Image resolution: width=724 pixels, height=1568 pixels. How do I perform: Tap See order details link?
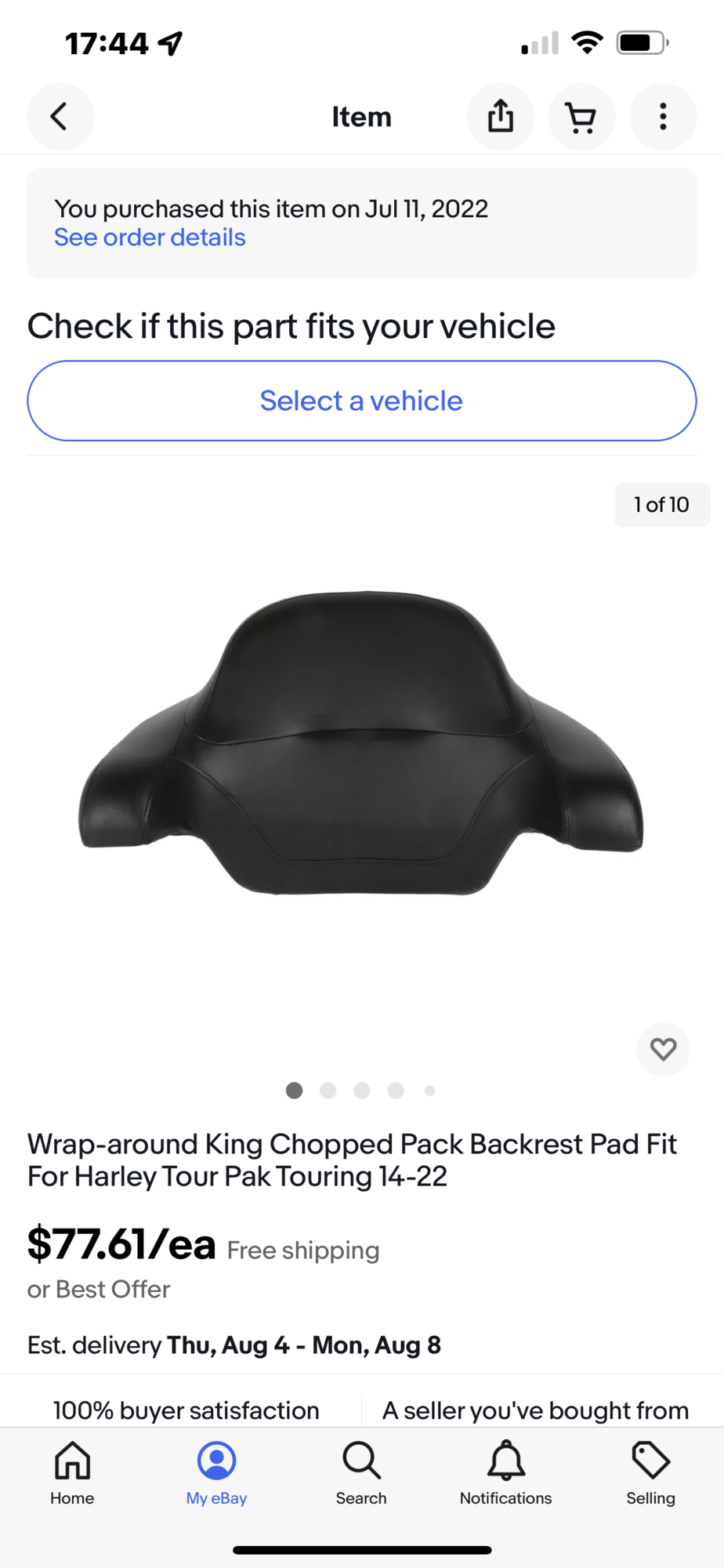150,238
